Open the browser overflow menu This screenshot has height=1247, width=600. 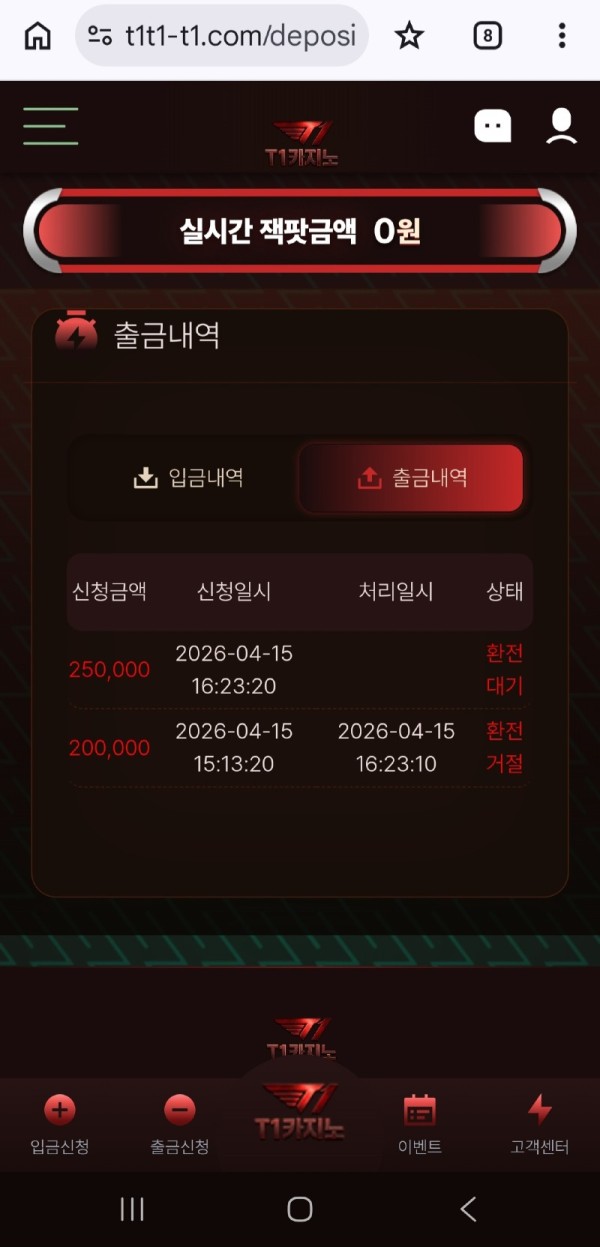point(562,37)
